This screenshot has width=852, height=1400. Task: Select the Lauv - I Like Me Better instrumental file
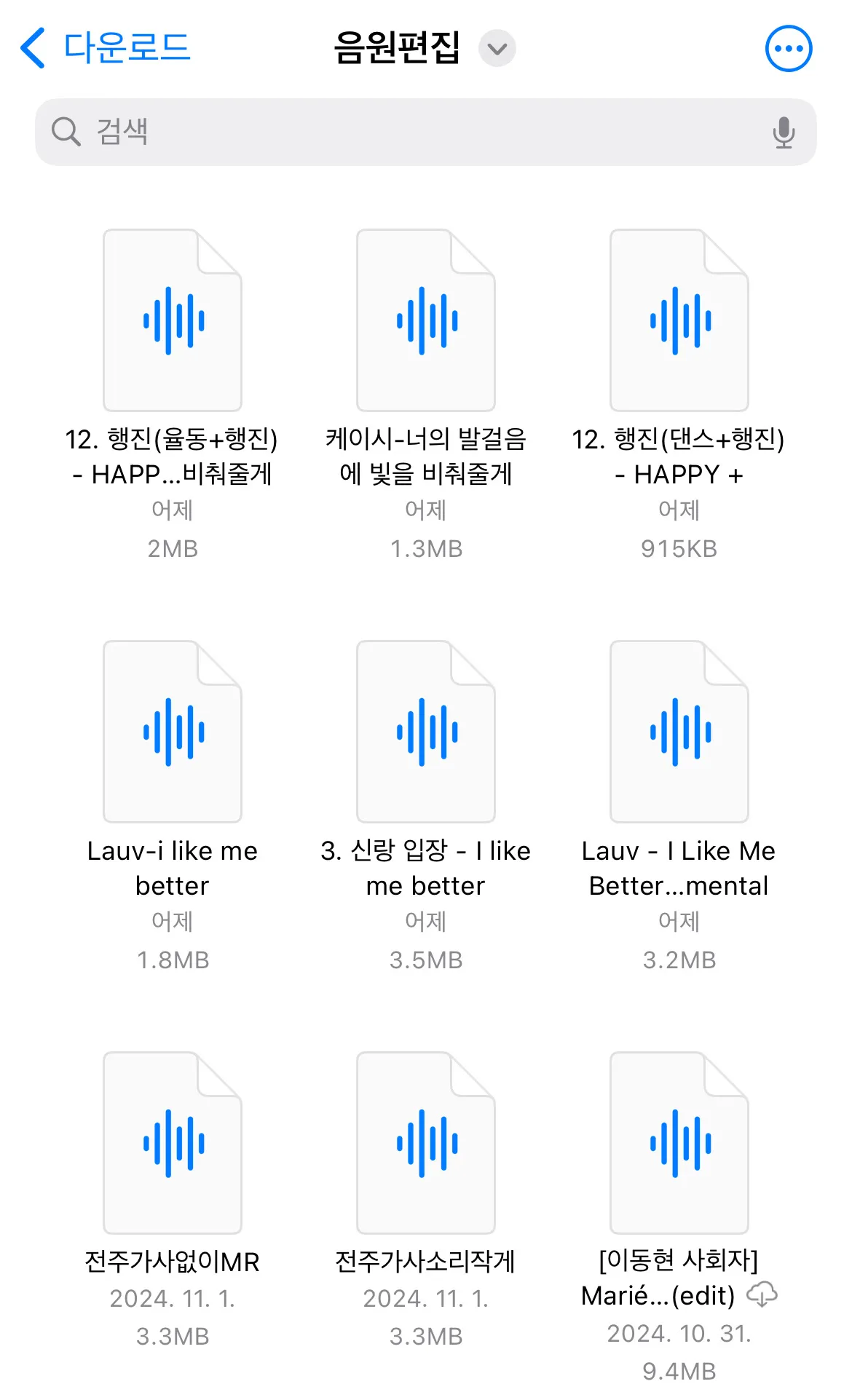[679, 732]
